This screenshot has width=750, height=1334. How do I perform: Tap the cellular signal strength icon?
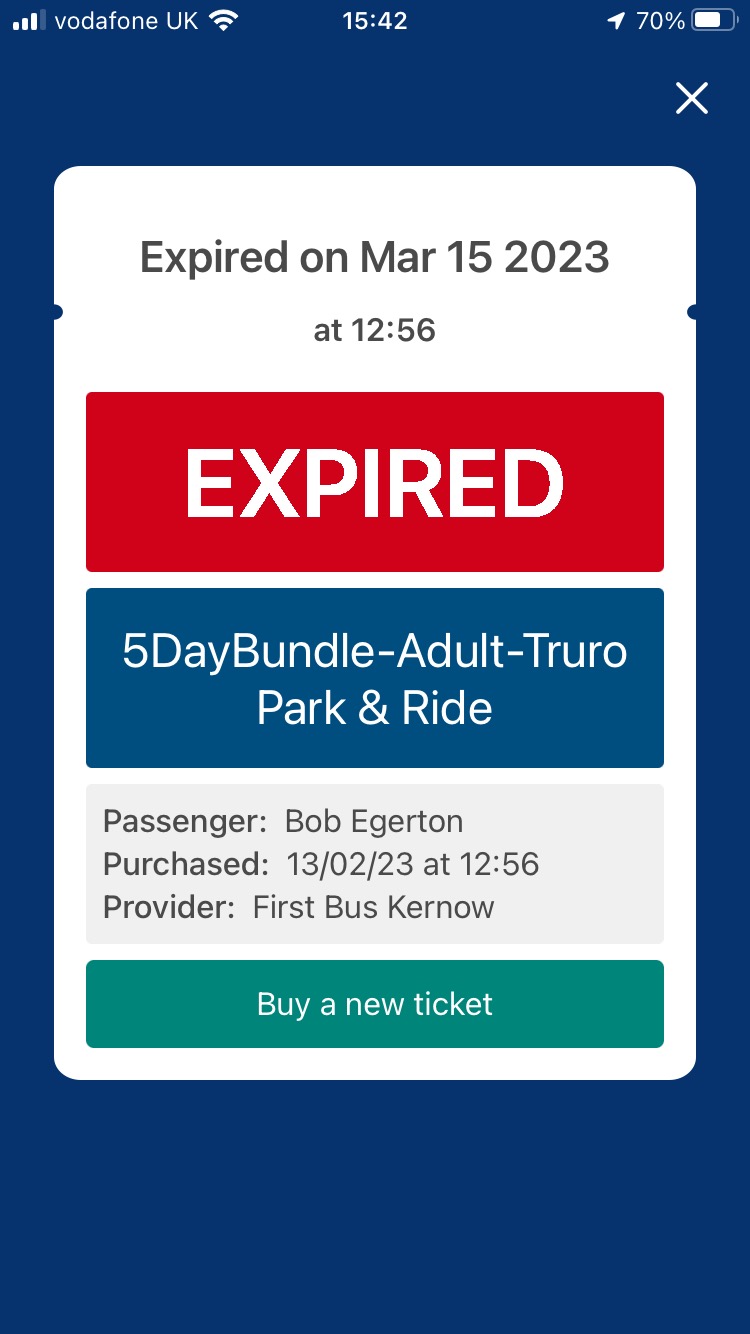tap(27, 20)
